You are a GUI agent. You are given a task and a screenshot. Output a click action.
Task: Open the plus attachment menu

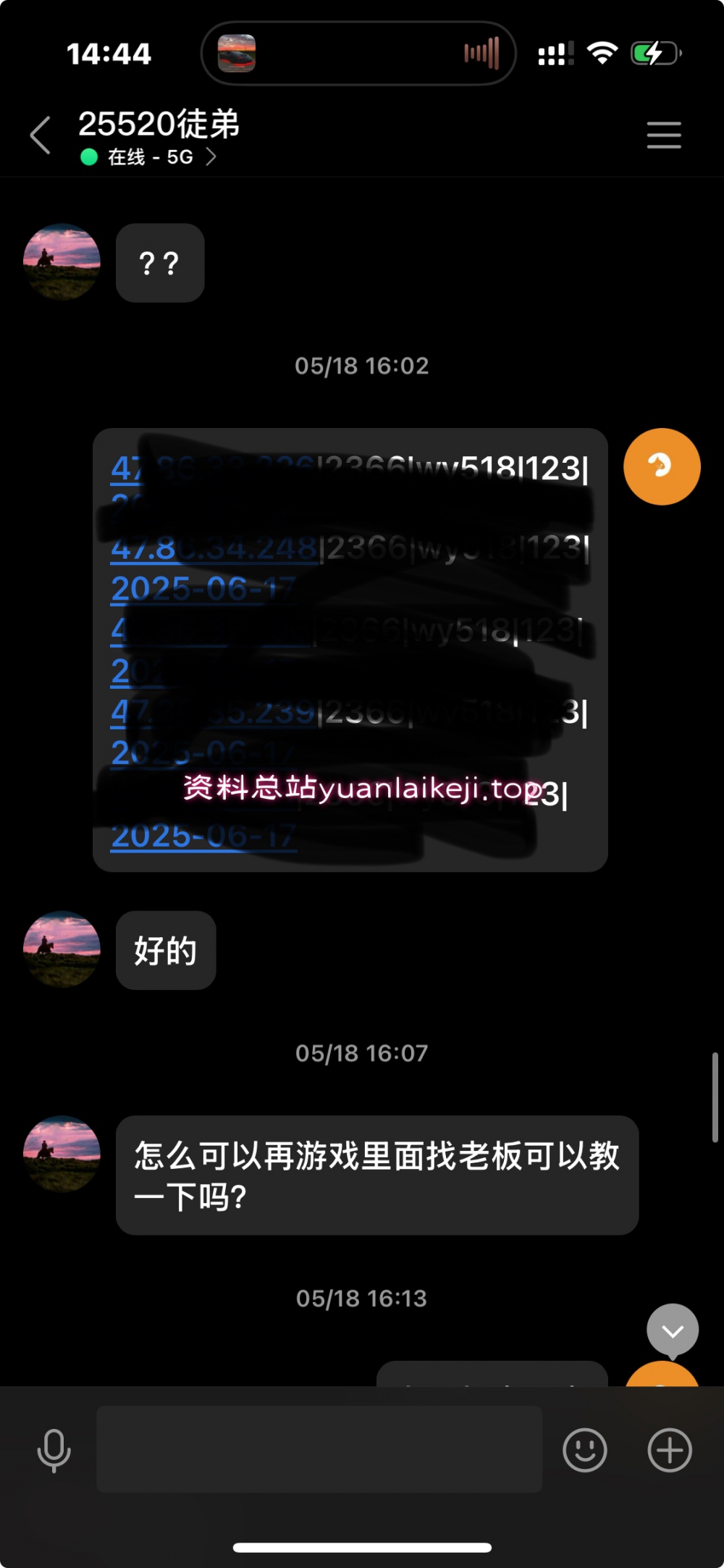(669, 1451)
